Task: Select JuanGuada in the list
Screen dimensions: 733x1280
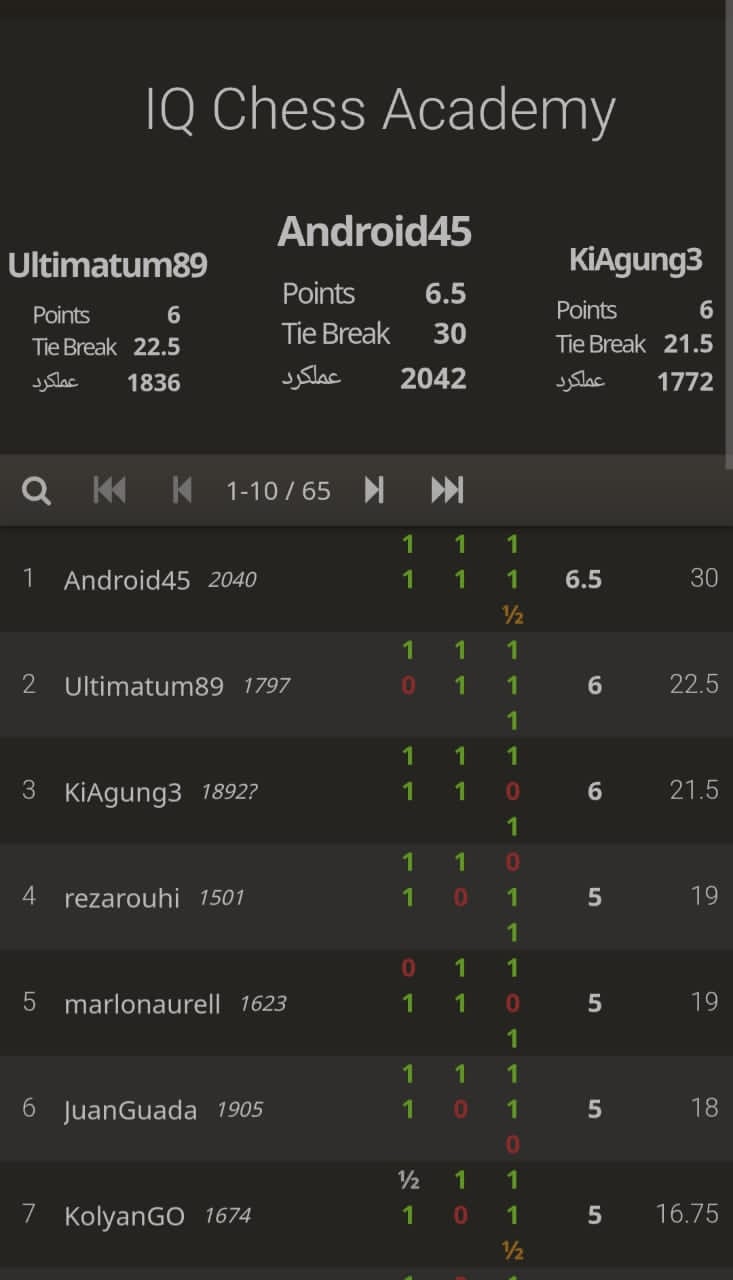Action: coord(130,1110)
